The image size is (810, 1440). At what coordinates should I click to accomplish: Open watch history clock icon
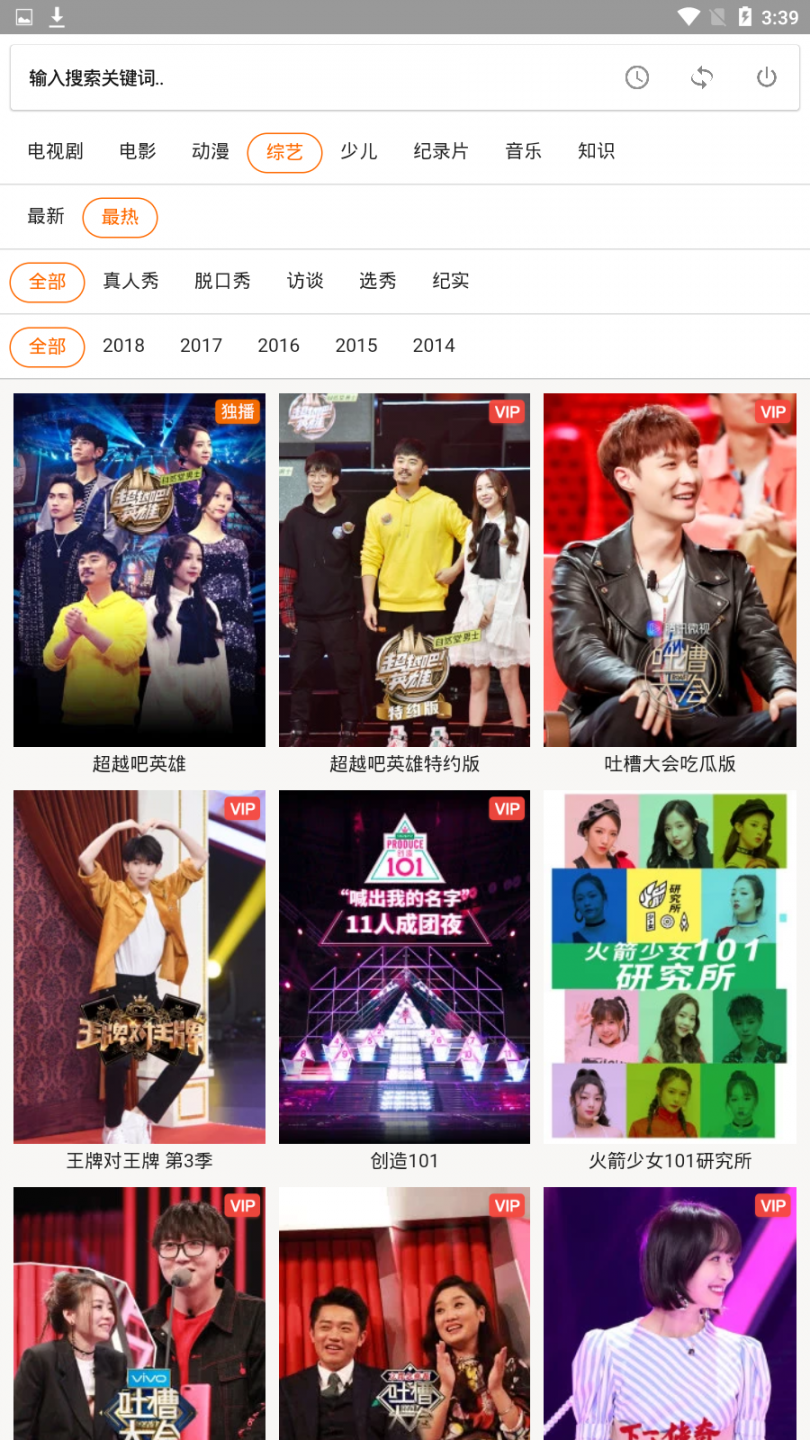[637, 78]
